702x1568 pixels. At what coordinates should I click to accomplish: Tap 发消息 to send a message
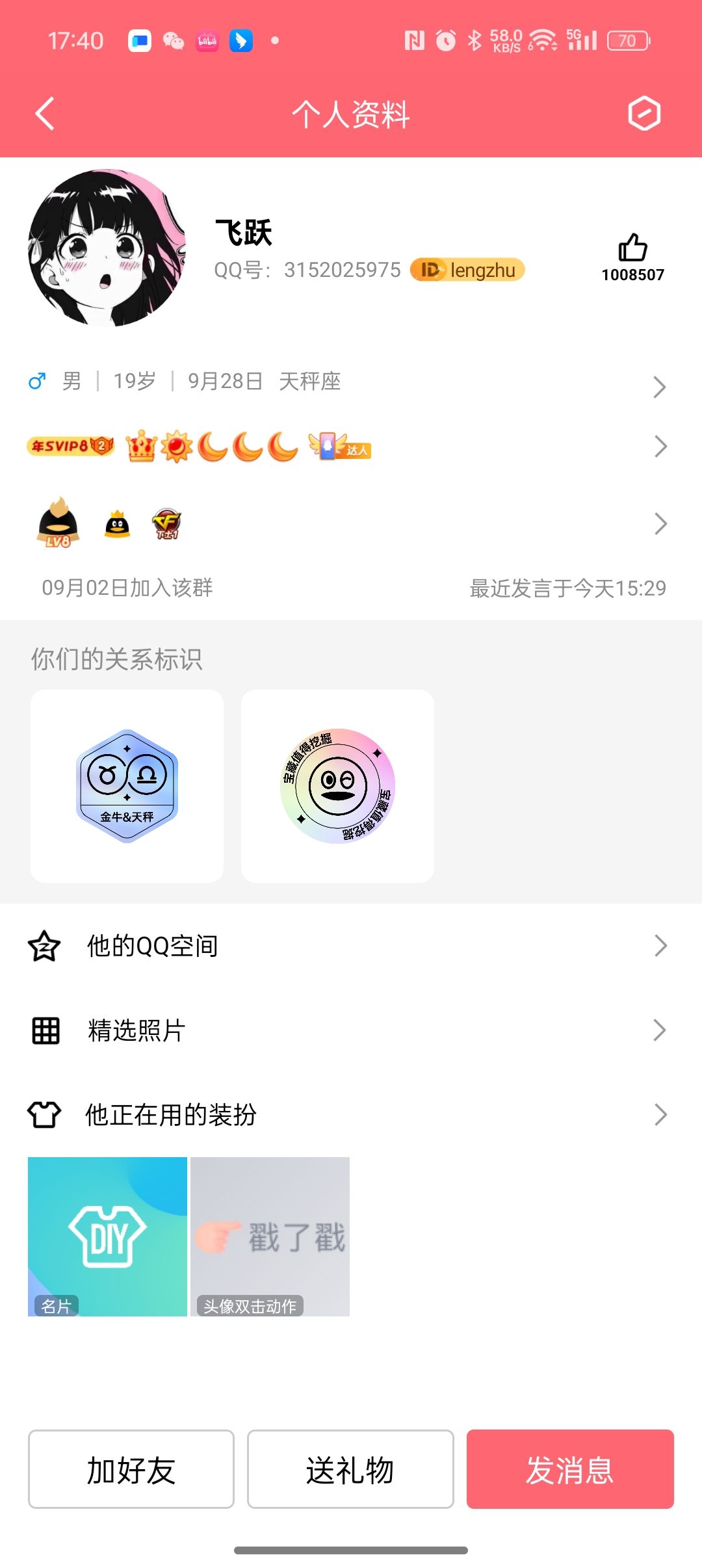click(x=570, y=1469)
